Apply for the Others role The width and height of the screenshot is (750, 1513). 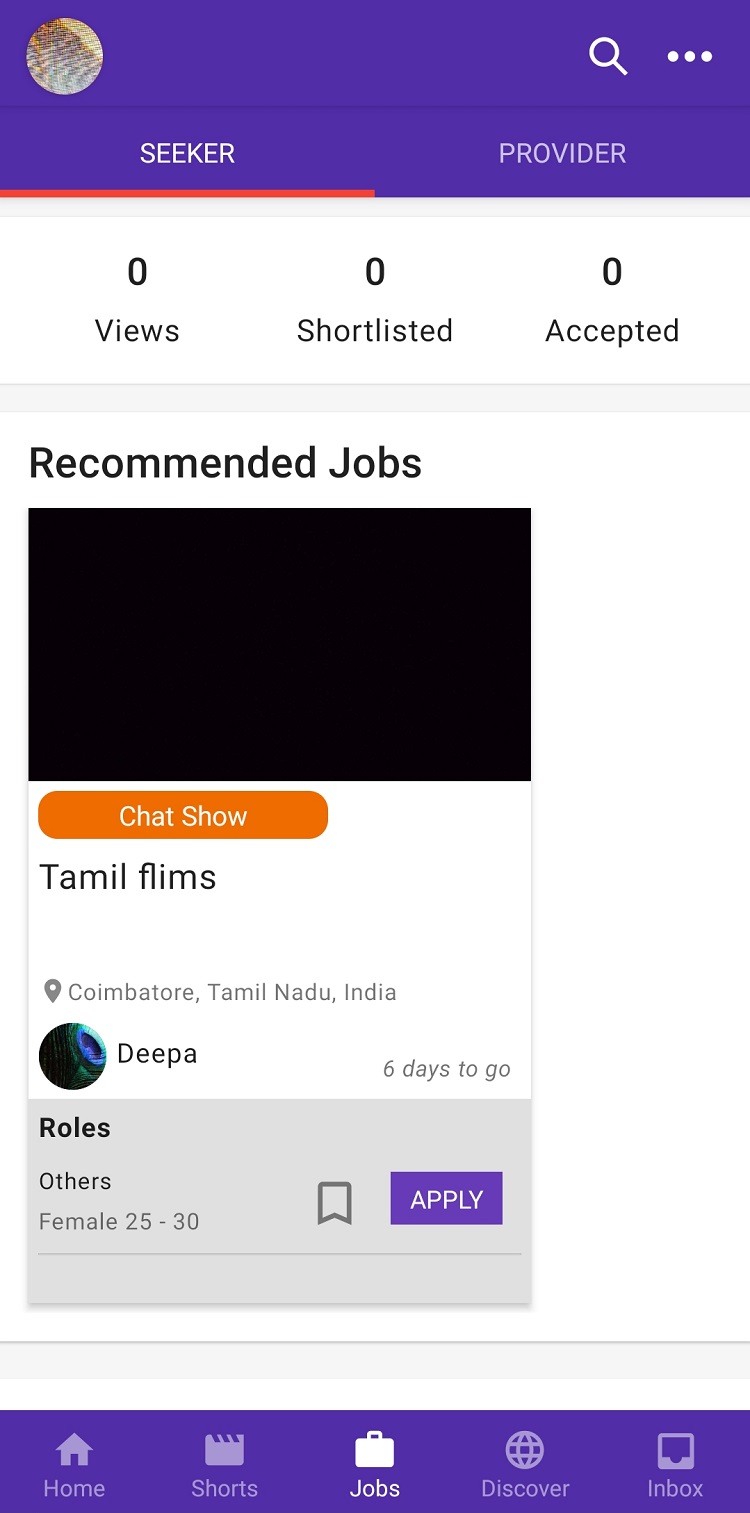pos(446,1199)
